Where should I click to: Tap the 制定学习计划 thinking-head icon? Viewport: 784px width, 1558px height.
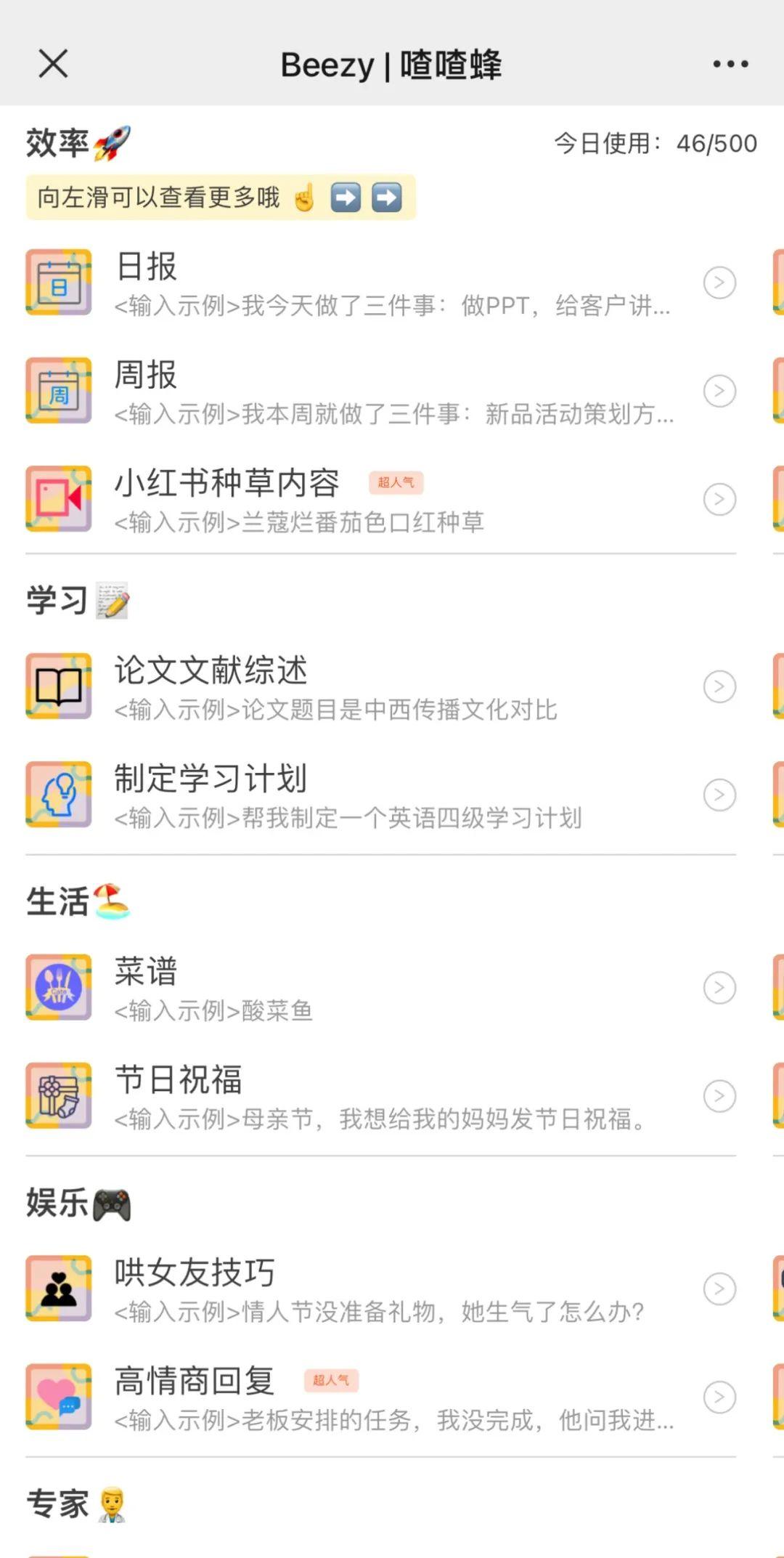click(58, 794)
